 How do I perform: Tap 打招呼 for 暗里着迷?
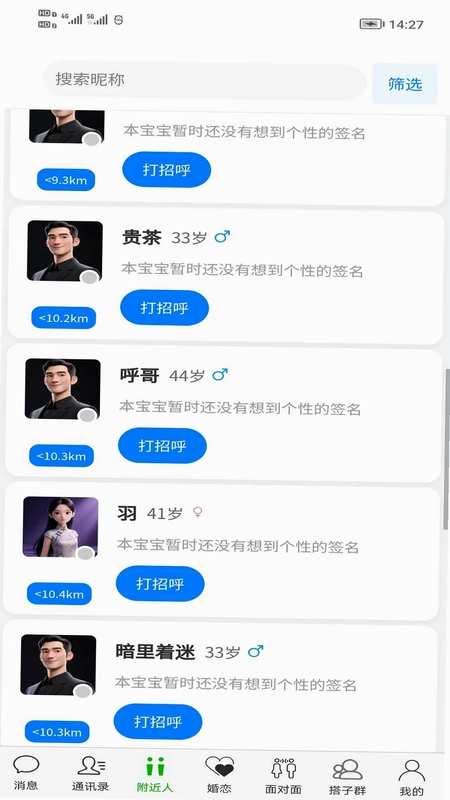pos(158,721)
